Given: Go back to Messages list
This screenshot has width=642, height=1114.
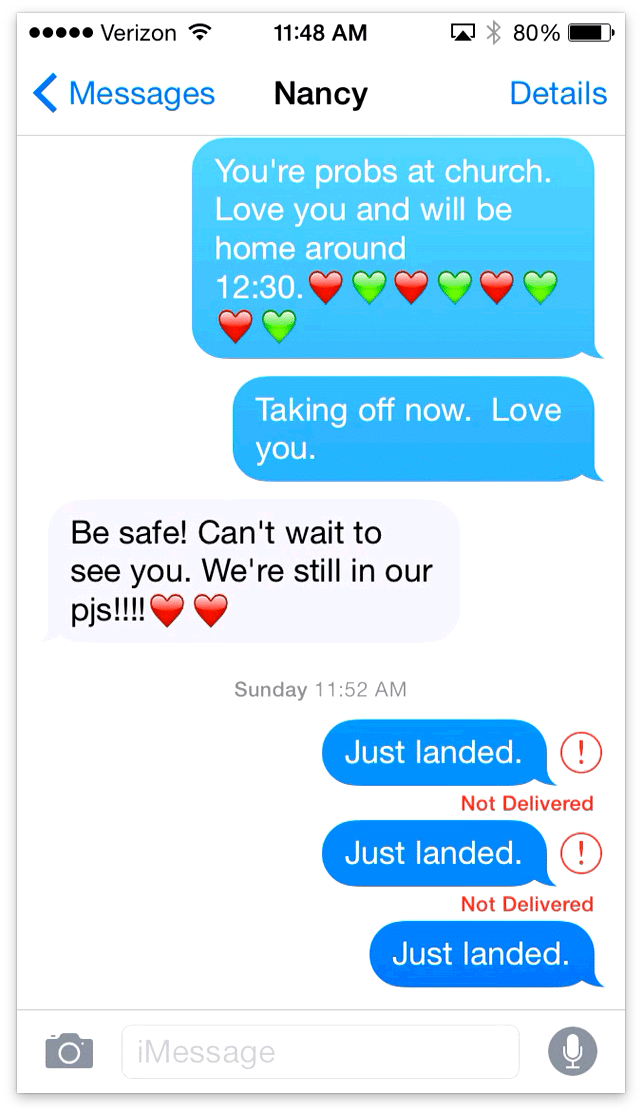Looking at the screenshot, I should tap(124, 94).
